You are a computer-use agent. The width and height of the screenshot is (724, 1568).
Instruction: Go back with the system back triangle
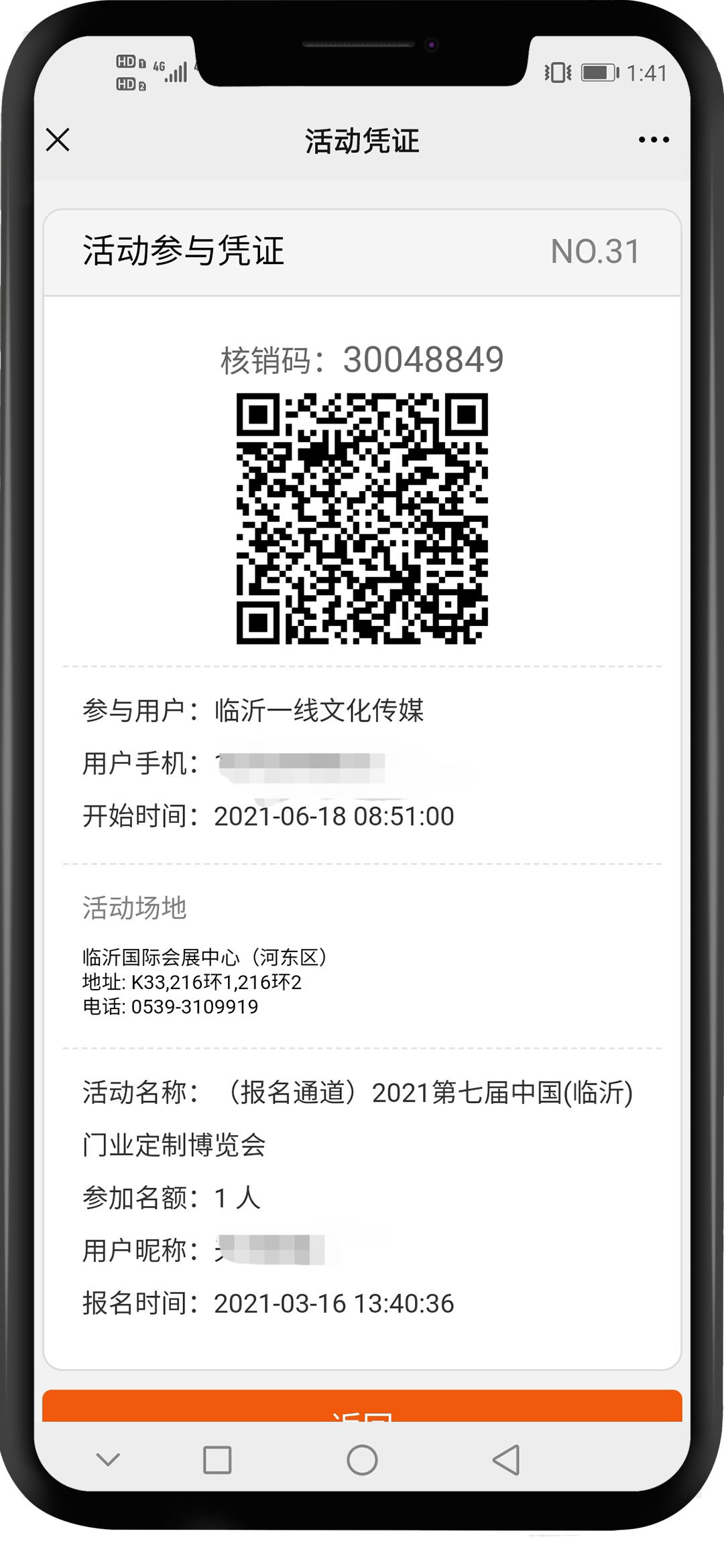click(x=506, y=1459)
